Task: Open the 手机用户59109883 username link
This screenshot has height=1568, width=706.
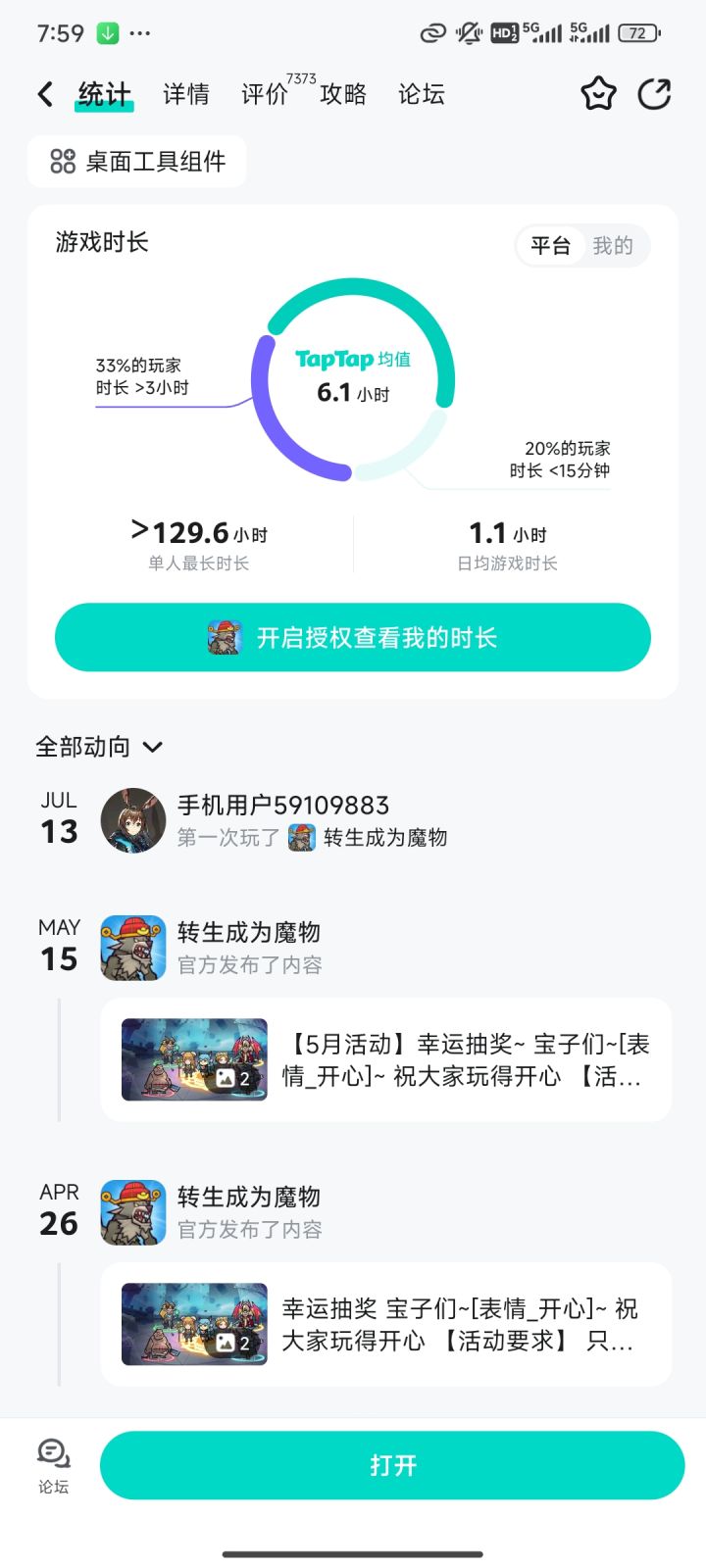Action: 281,805
